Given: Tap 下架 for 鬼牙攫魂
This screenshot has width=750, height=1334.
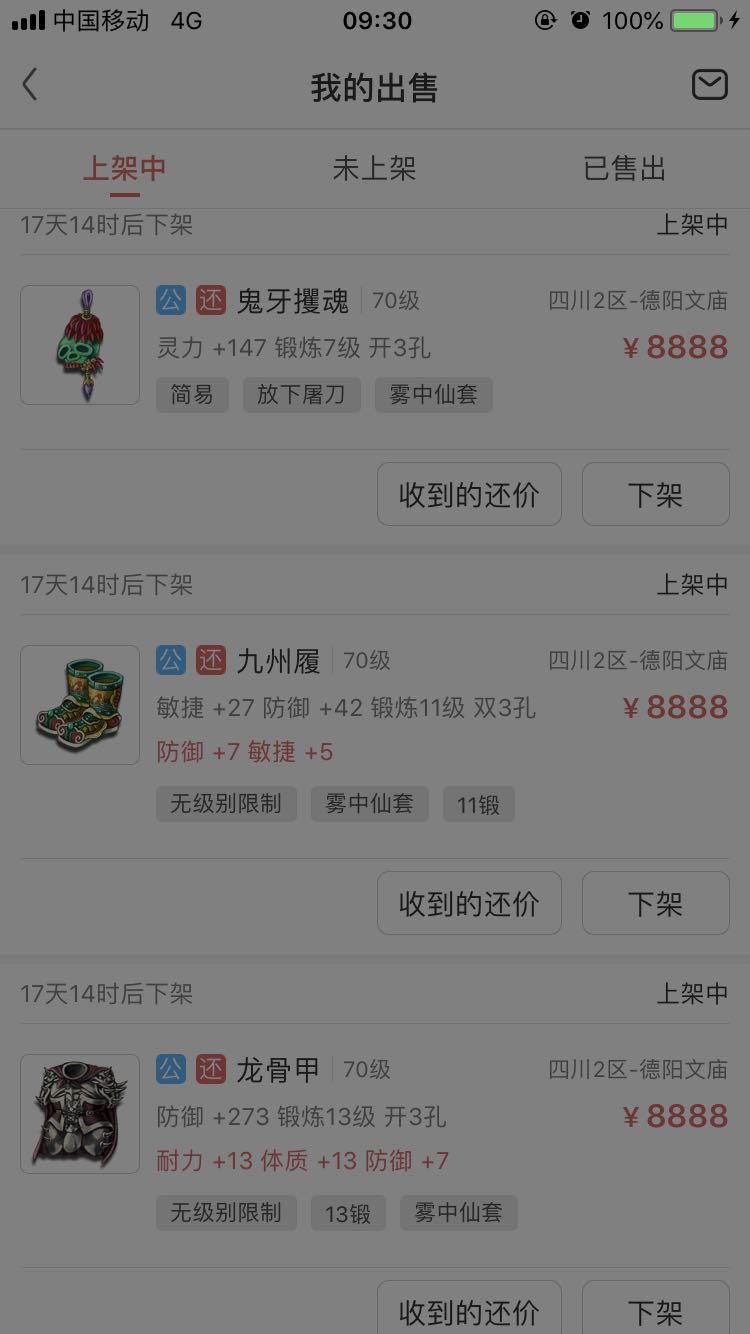Looking at the screenshot, I should tap(656, 494).
